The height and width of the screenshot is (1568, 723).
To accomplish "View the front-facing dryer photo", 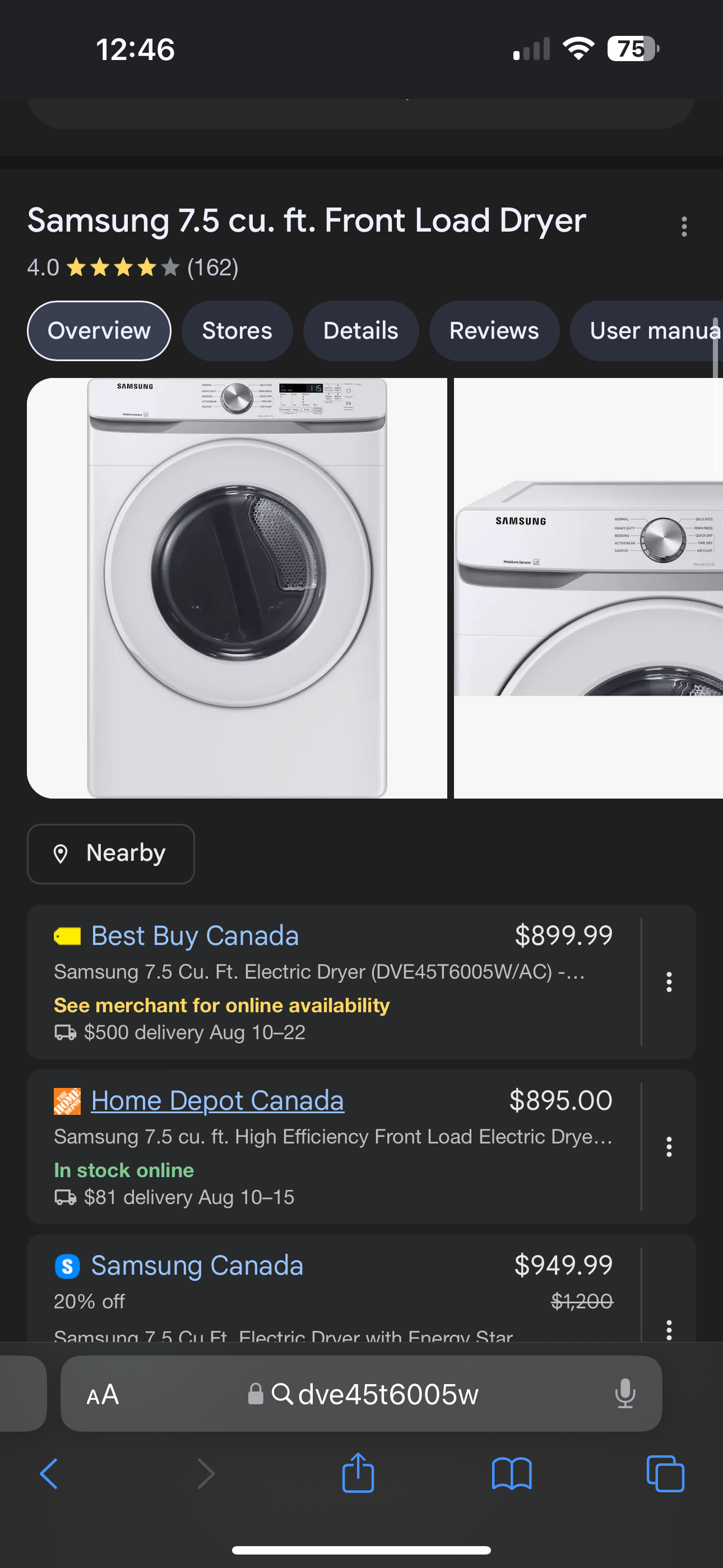I will [237, 588].
